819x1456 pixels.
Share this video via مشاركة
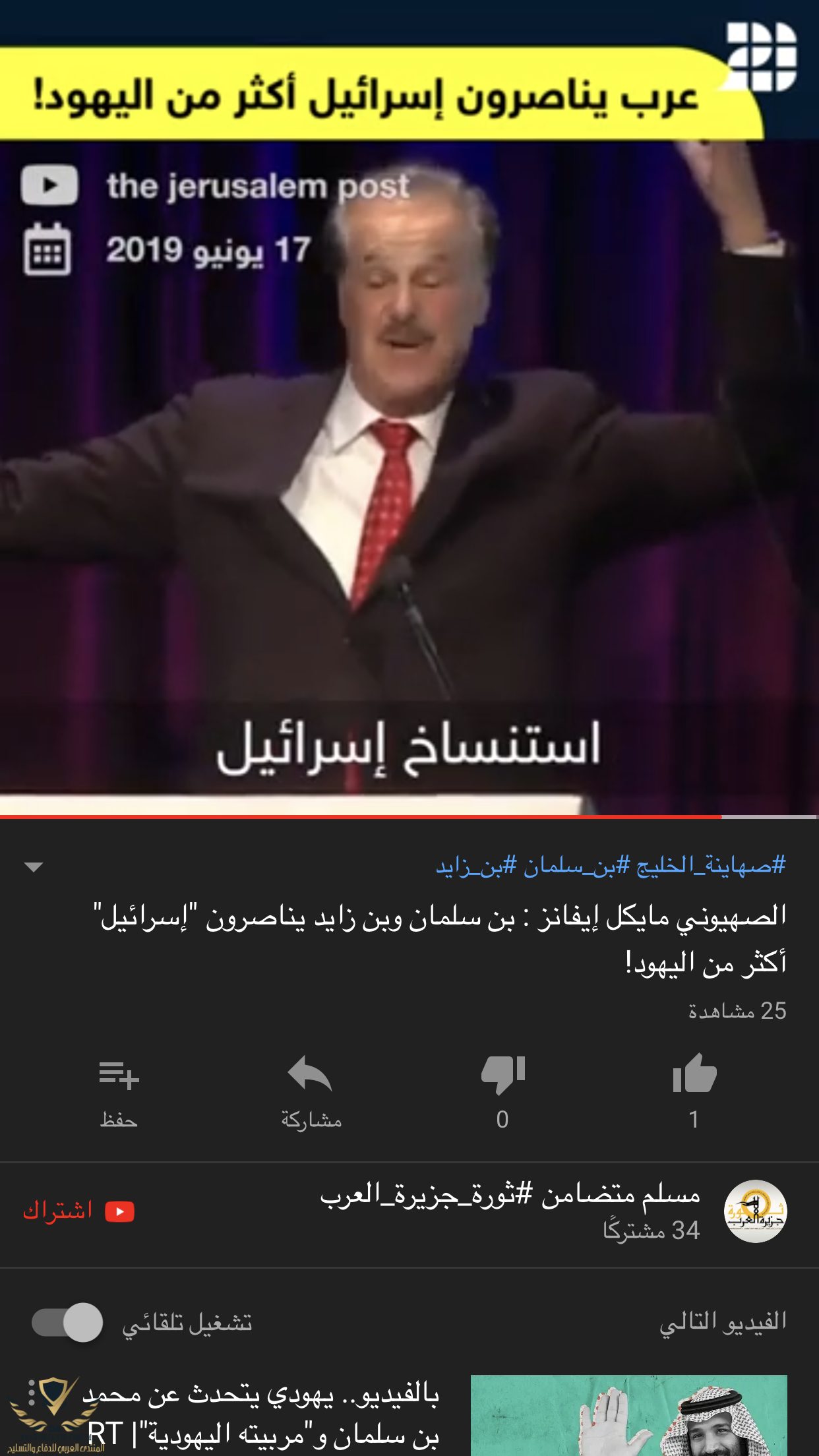[311, 1089]
